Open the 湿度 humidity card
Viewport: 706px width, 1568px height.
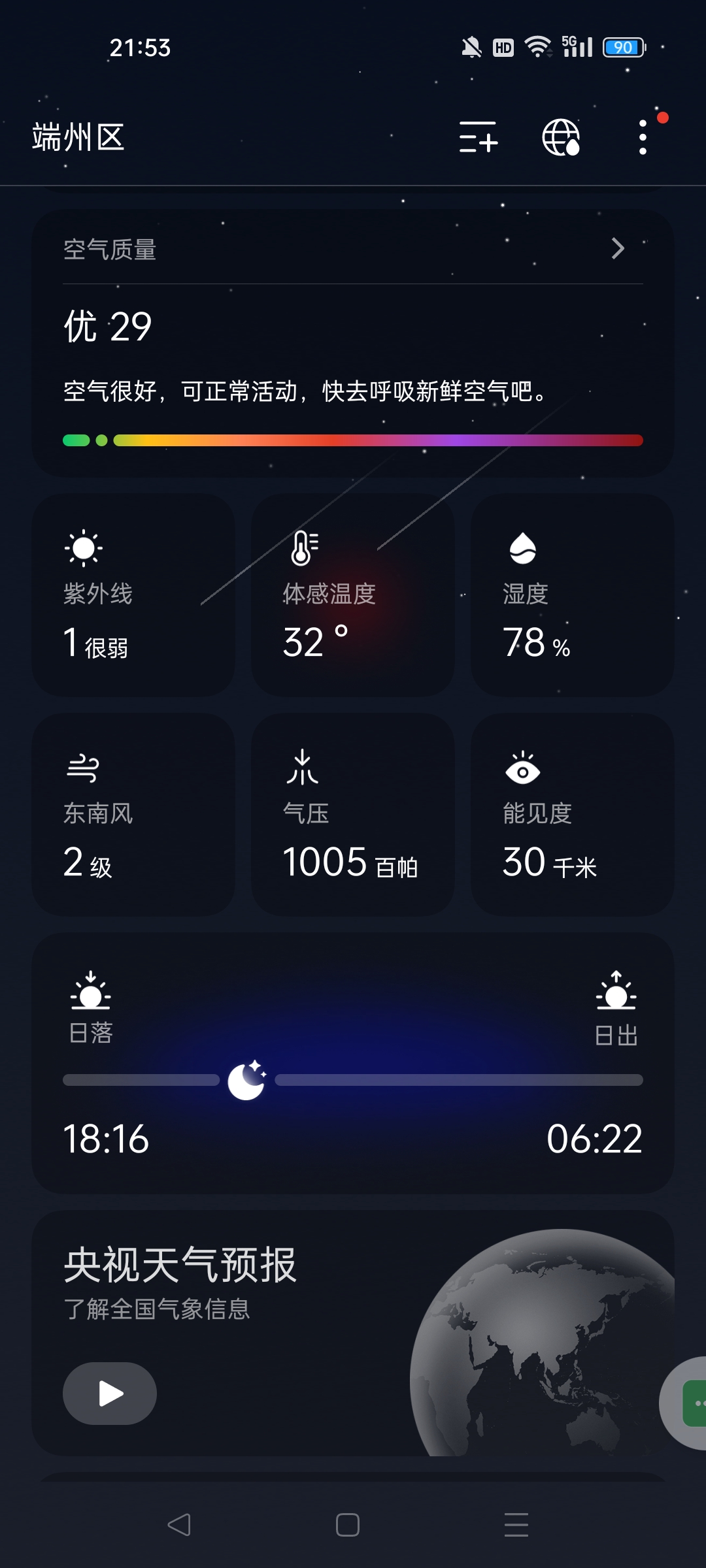point(572,595)
